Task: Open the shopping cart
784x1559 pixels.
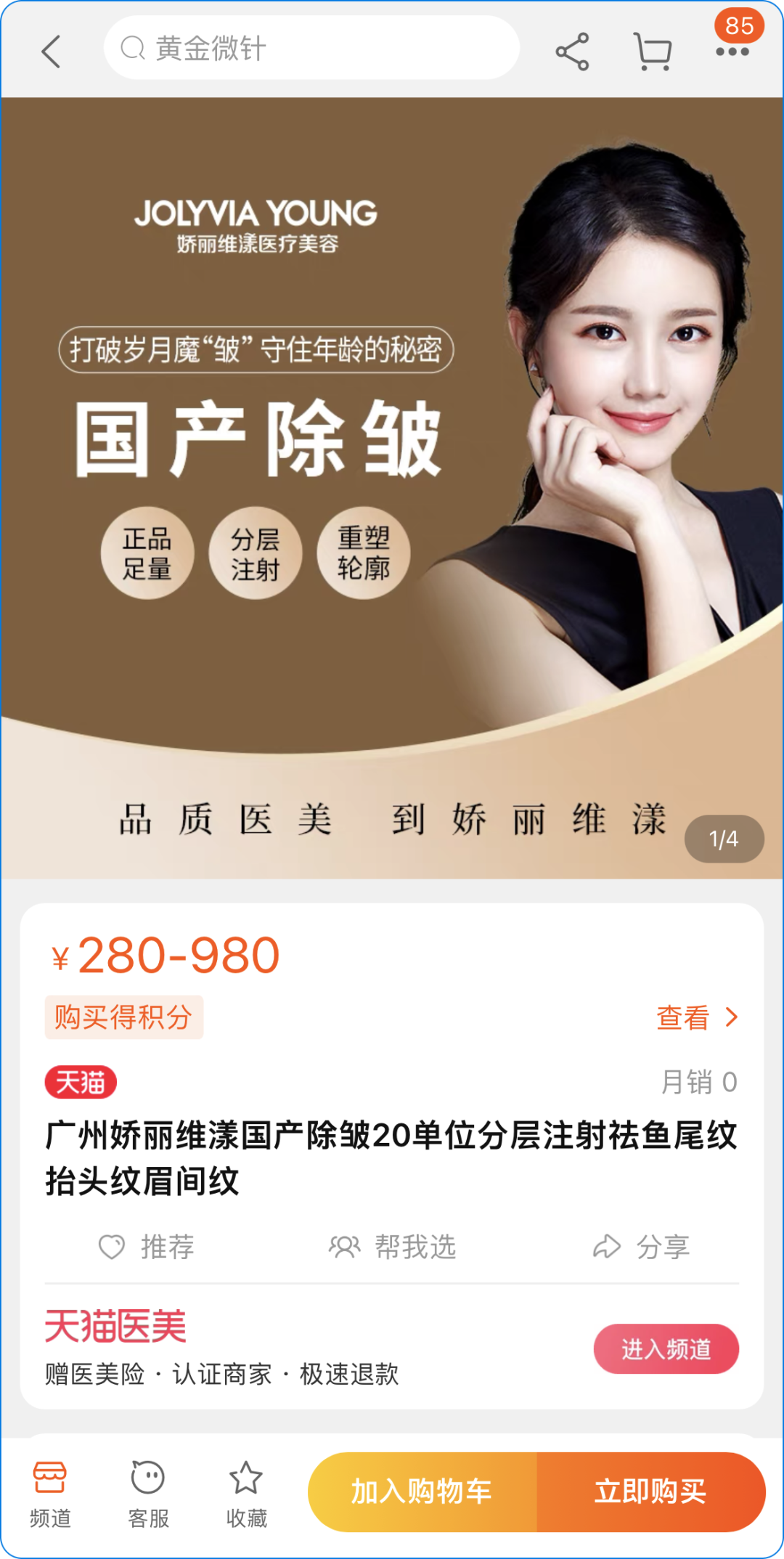Action: coord(653,52)
